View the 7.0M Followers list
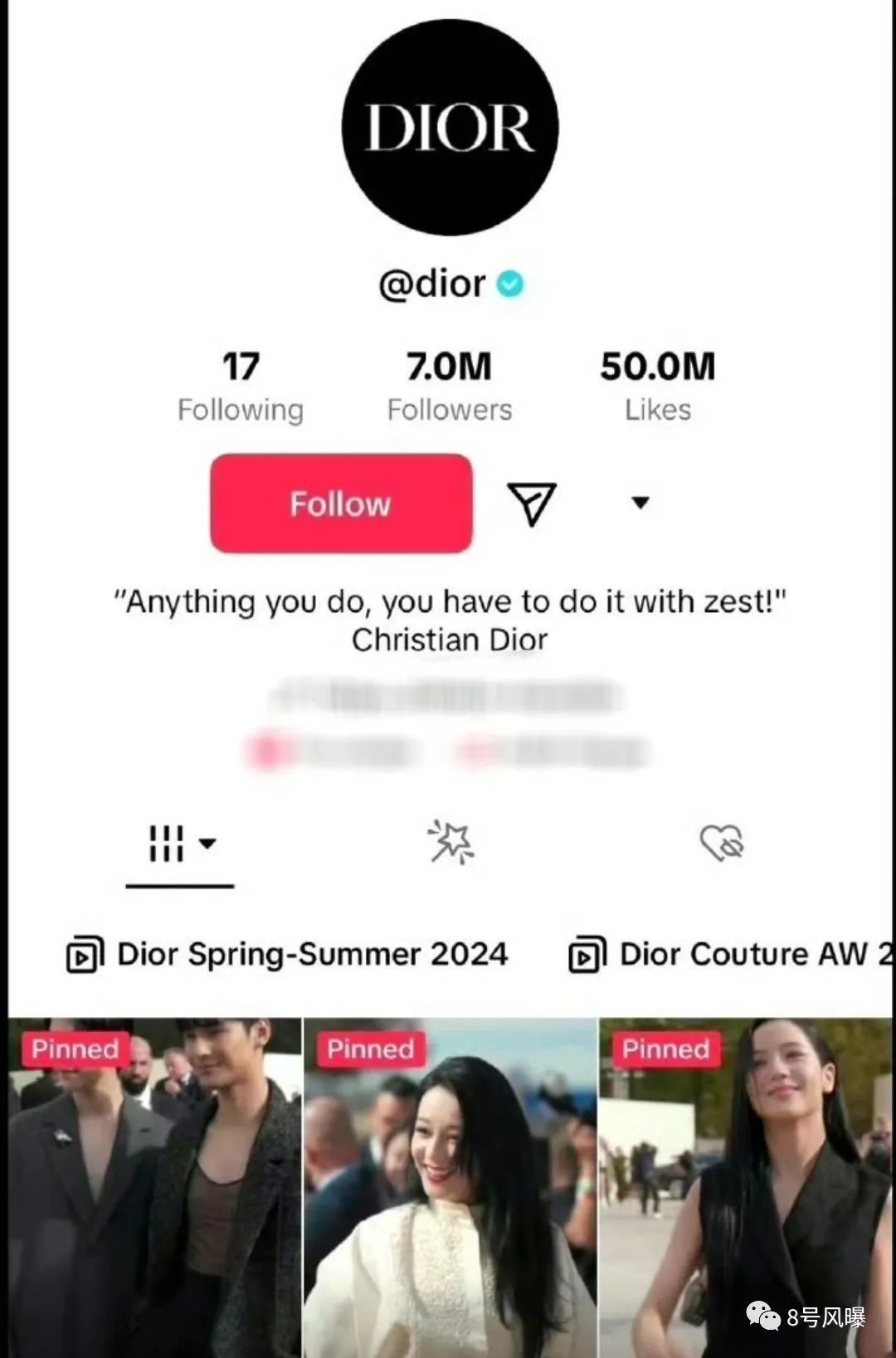The image size is (896, 1358). point(449,387)
